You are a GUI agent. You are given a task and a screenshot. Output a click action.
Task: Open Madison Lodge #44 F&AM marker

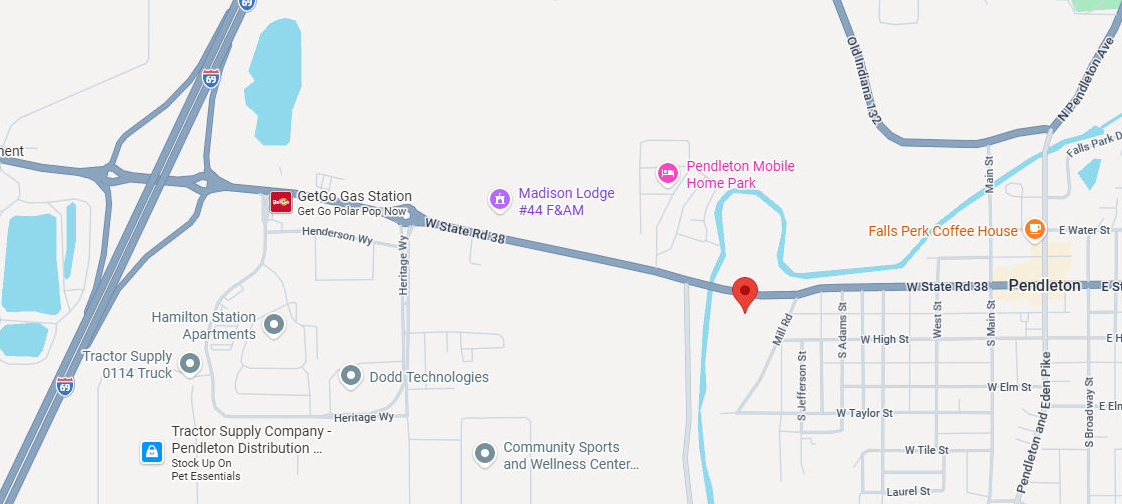point(499,199)
